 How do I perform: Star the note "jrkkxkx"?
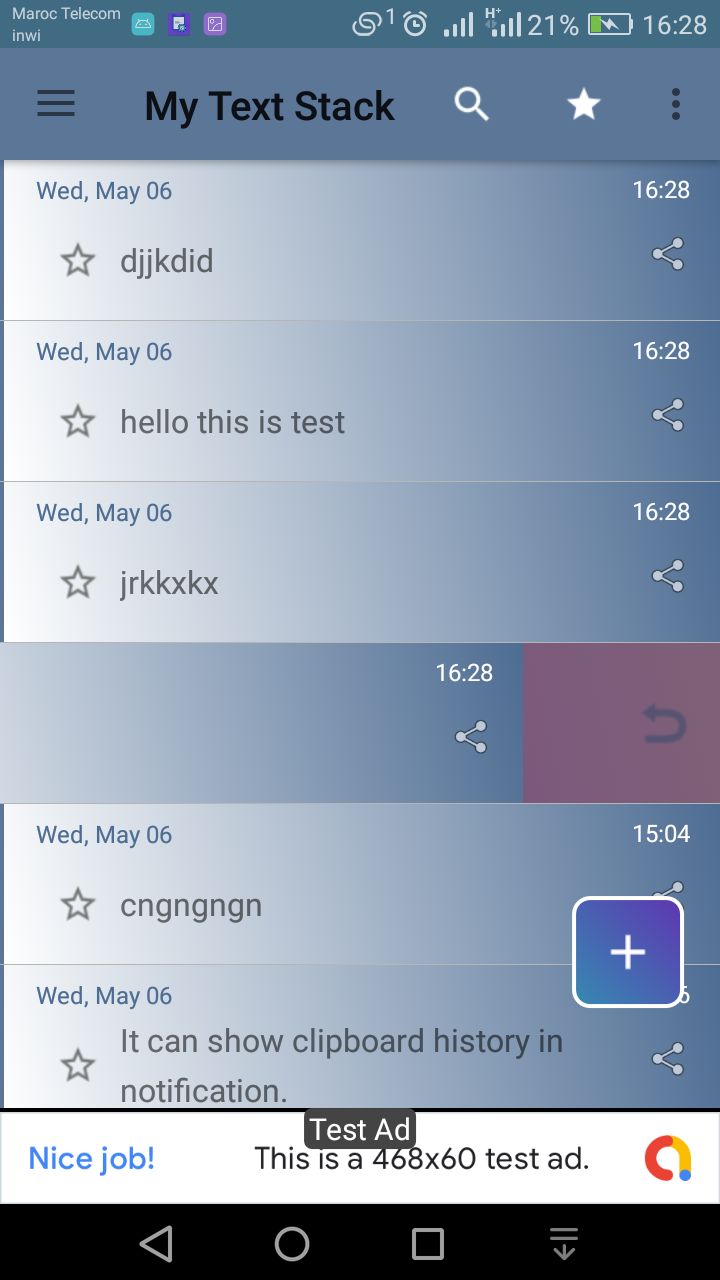point(78,583)
